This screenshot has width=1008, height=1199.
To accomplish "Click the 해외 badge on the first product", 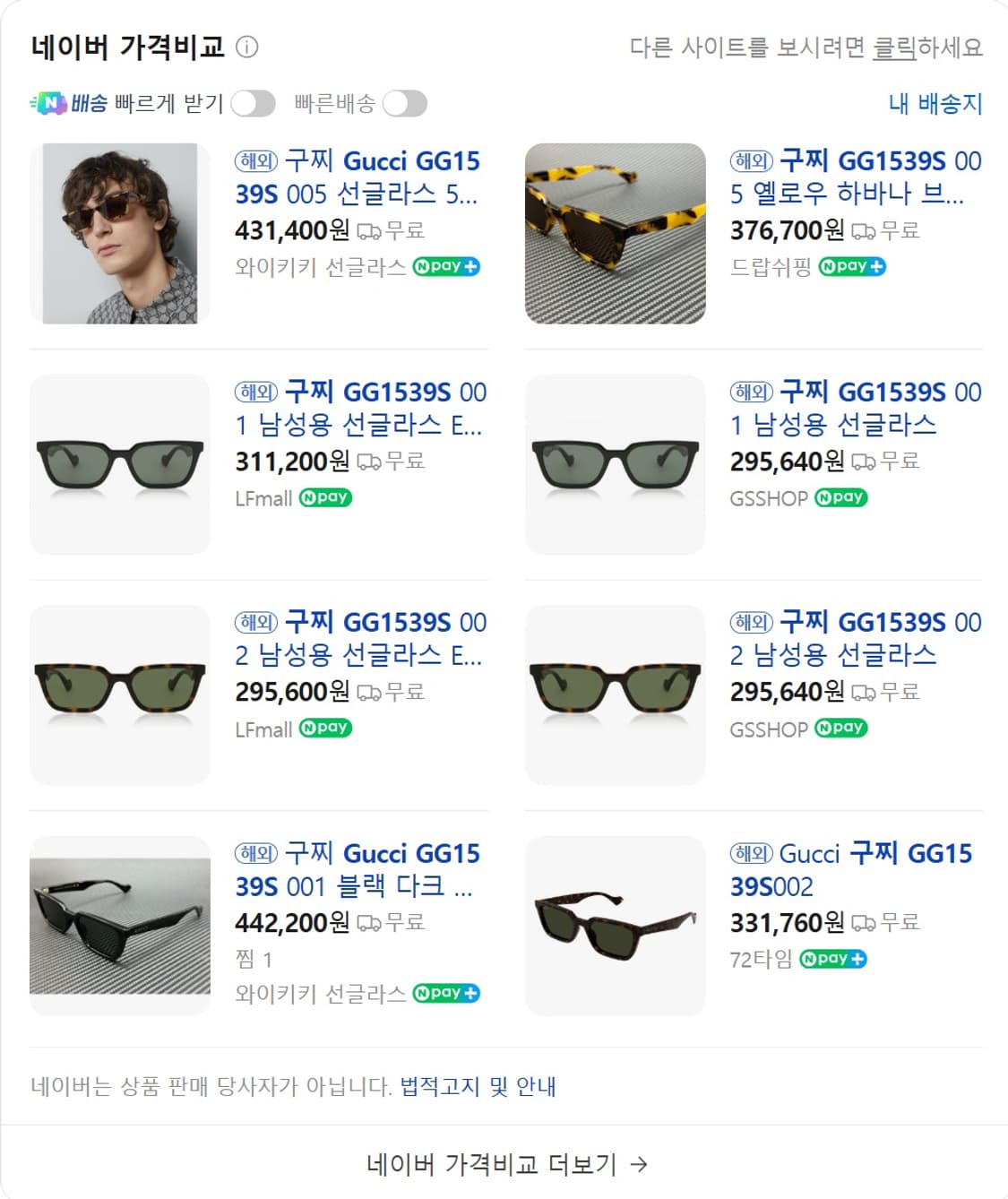I will pos(254,161).
